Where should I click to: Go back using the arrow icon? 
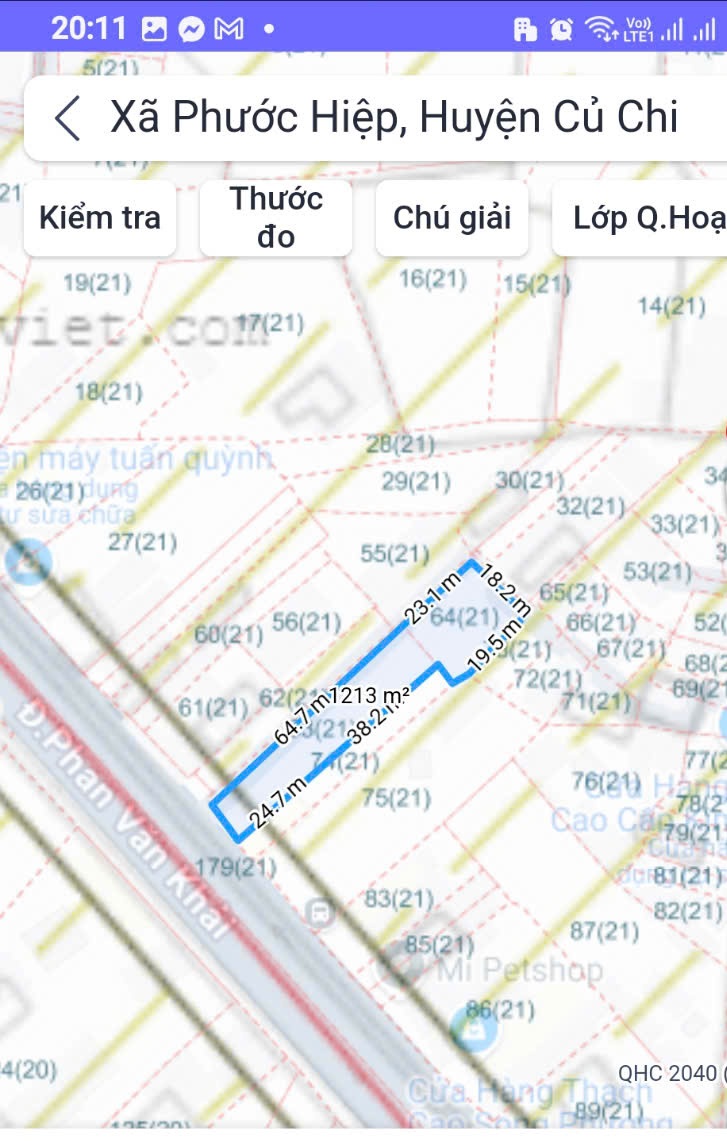click(68, 119)
